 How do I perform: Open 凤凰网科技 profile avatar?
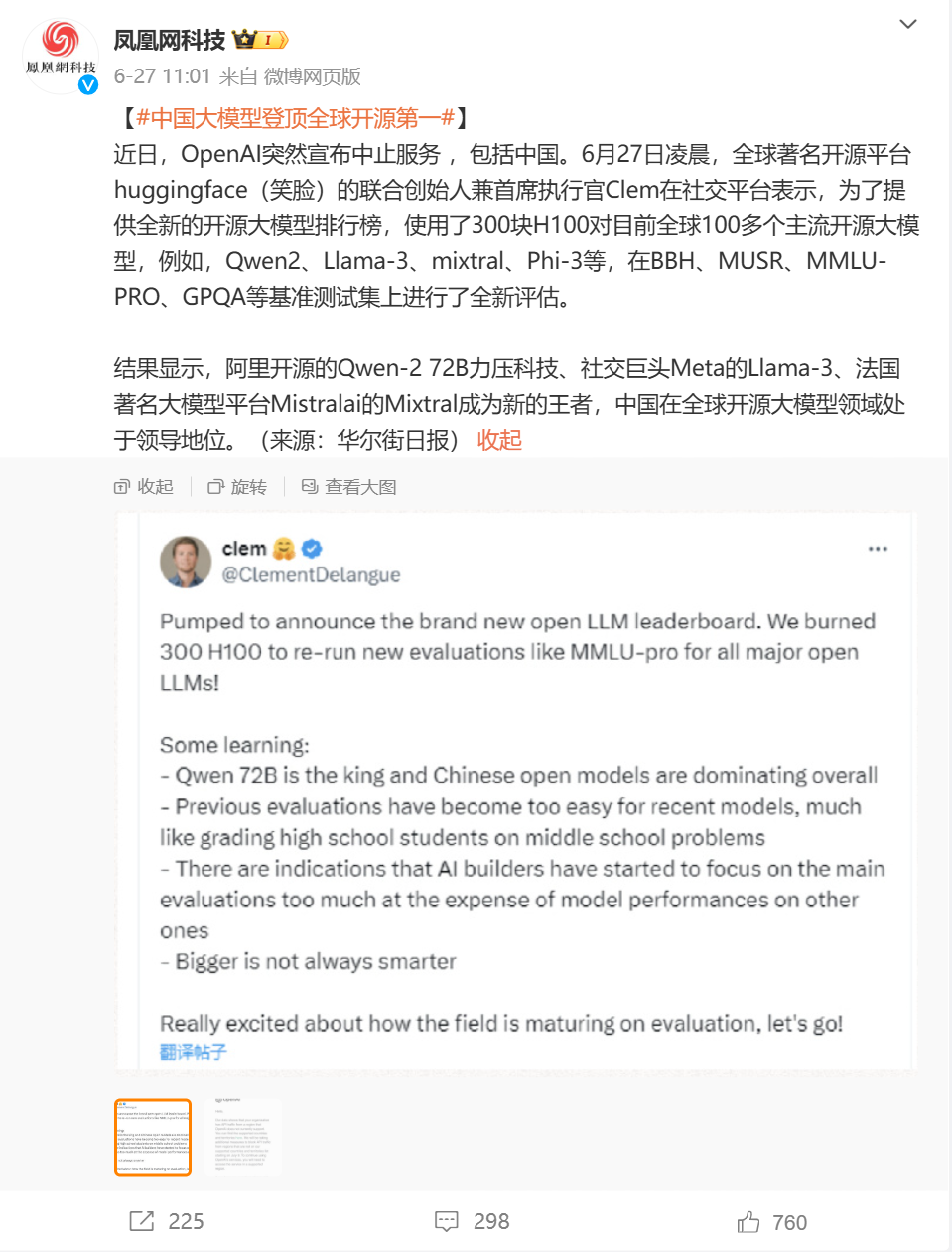(x=61, y=55)
